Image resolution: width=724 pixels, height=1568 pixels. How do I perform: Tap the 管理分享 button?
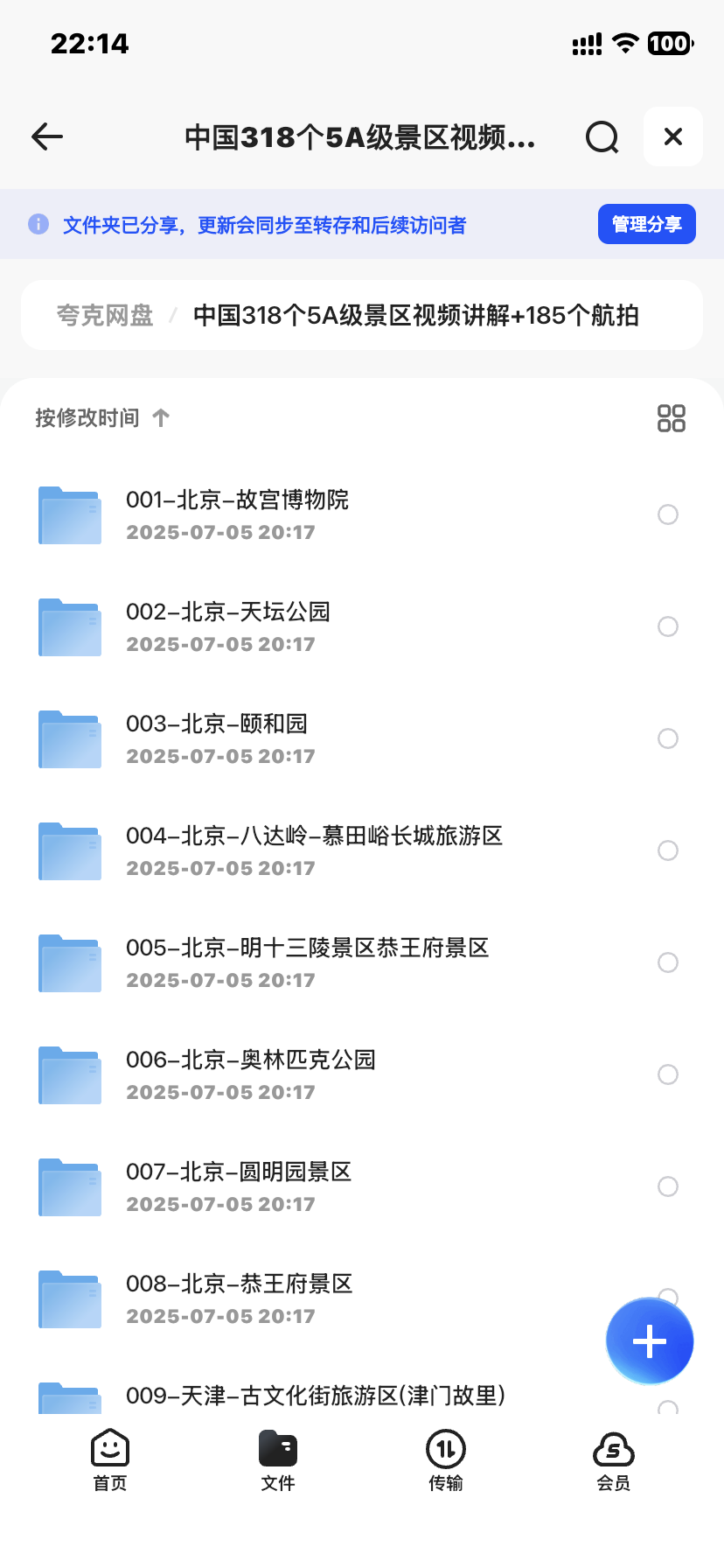coord(646,224)
